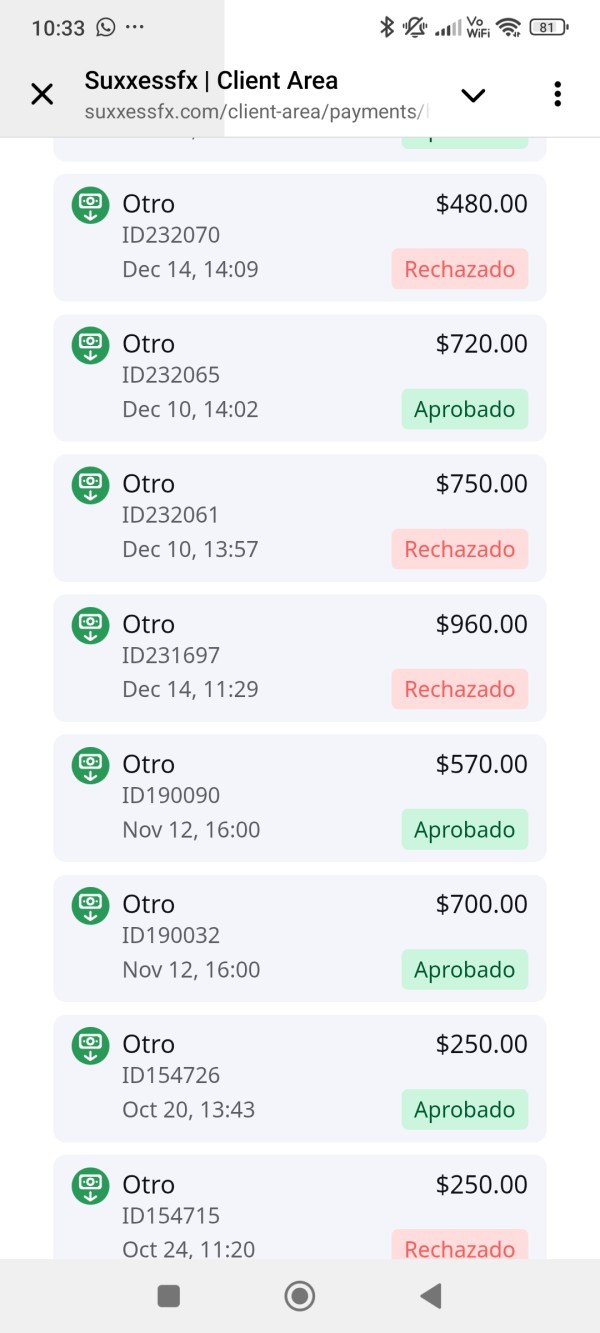The width and height of the screenshot is (600, 1333).
Task: View approved payment ID232065 for $720.00
Action: (x=300, y=377)
